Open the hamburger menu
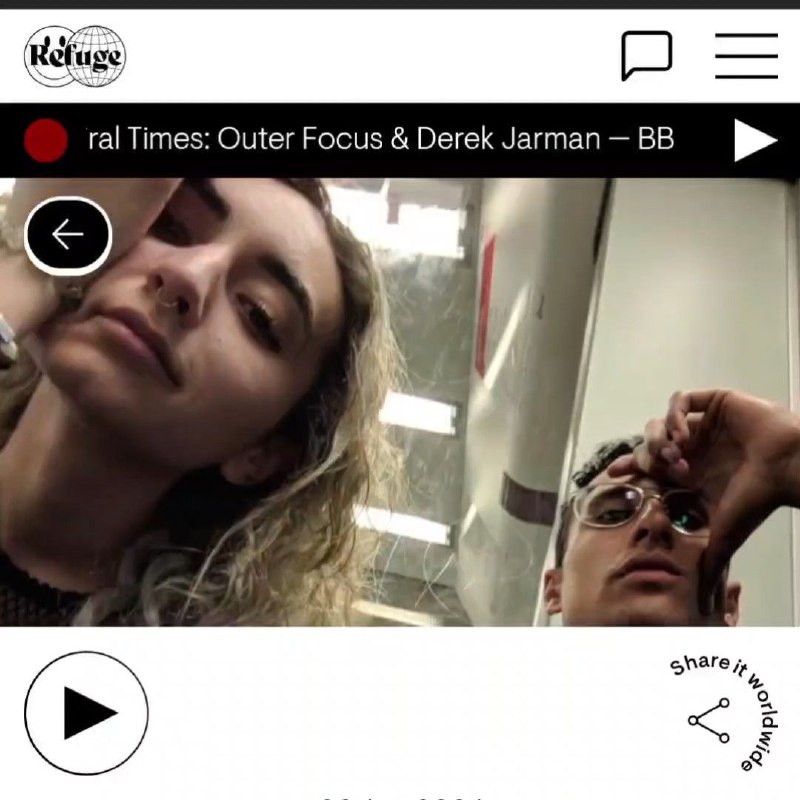Image resolution: width=800 pixels, height=800 pixels. (x=746, y=55)
